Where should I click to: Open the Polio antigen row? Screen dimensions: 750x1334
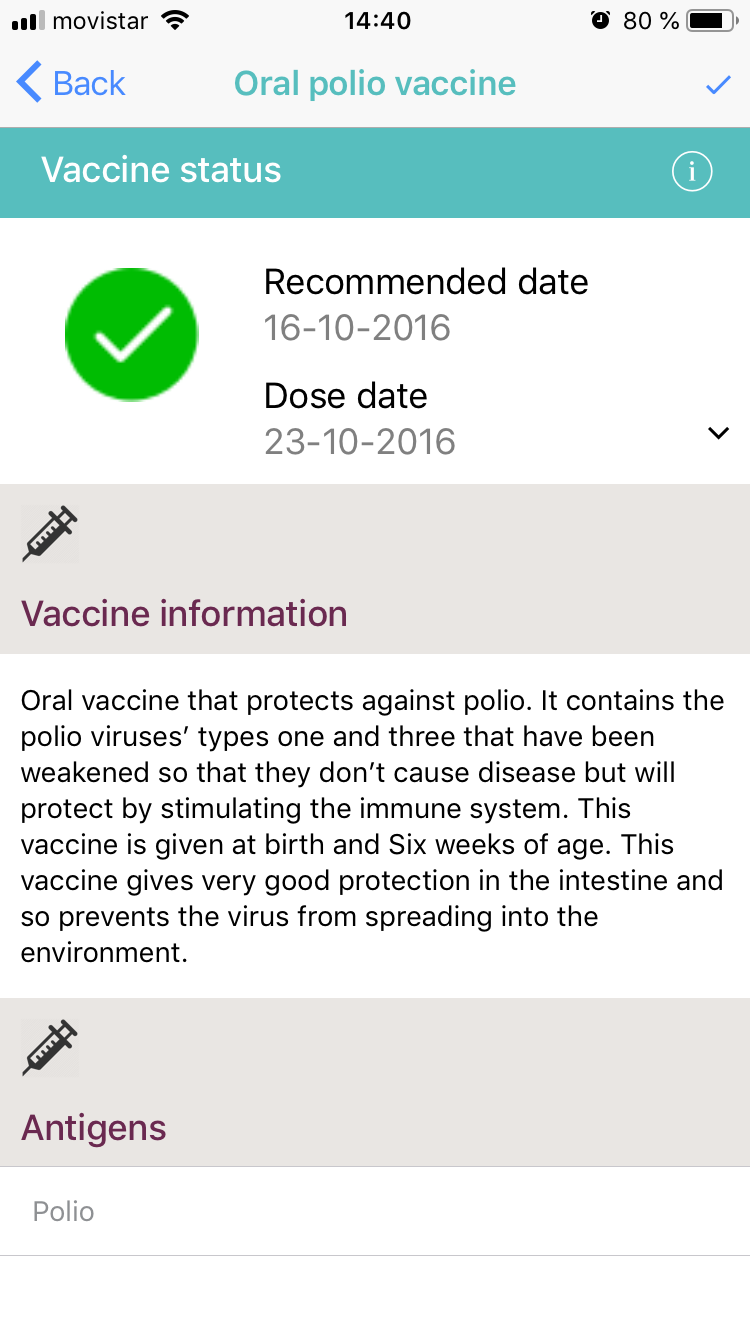pyautogui.click(x=375, y=1211)
